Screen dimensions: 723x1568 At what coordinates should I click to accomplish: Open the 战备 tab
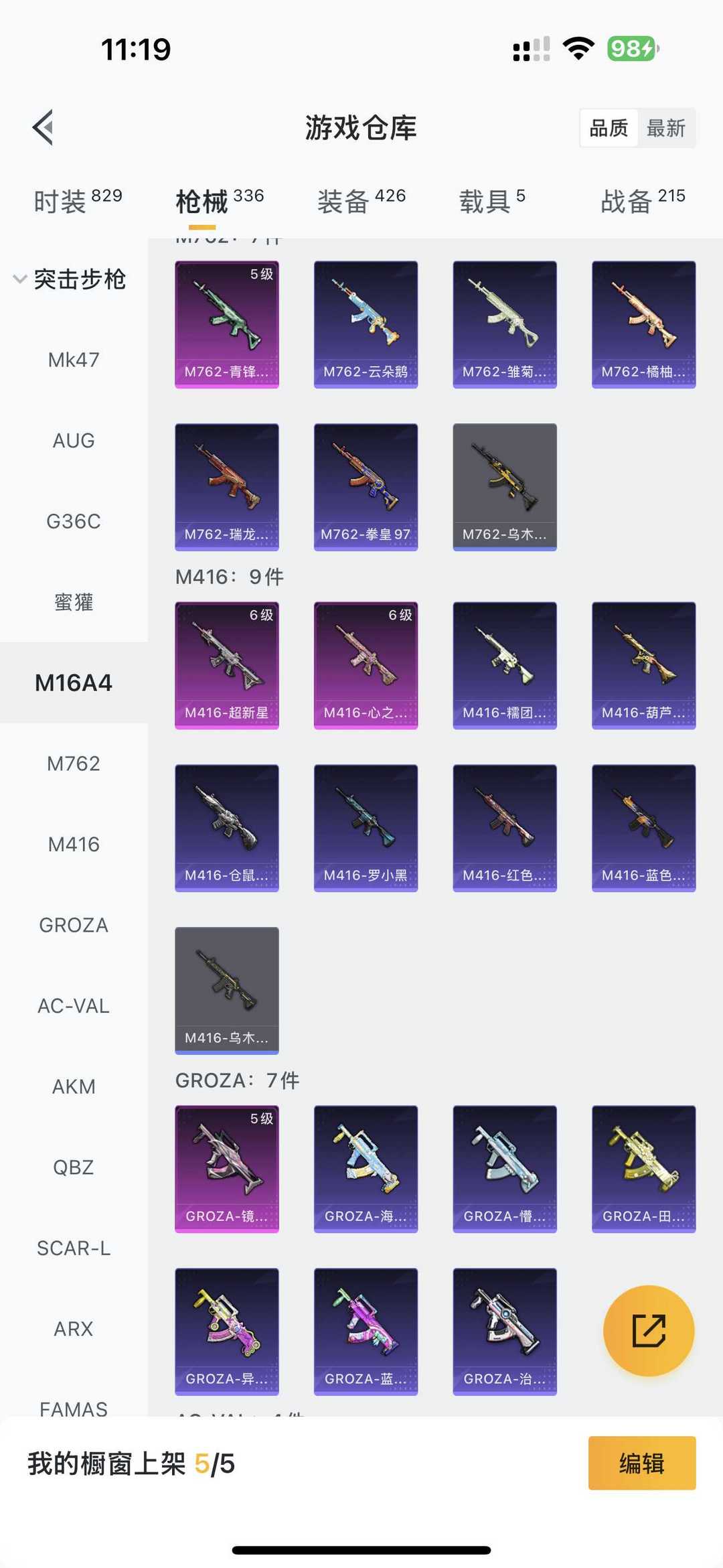642,200
